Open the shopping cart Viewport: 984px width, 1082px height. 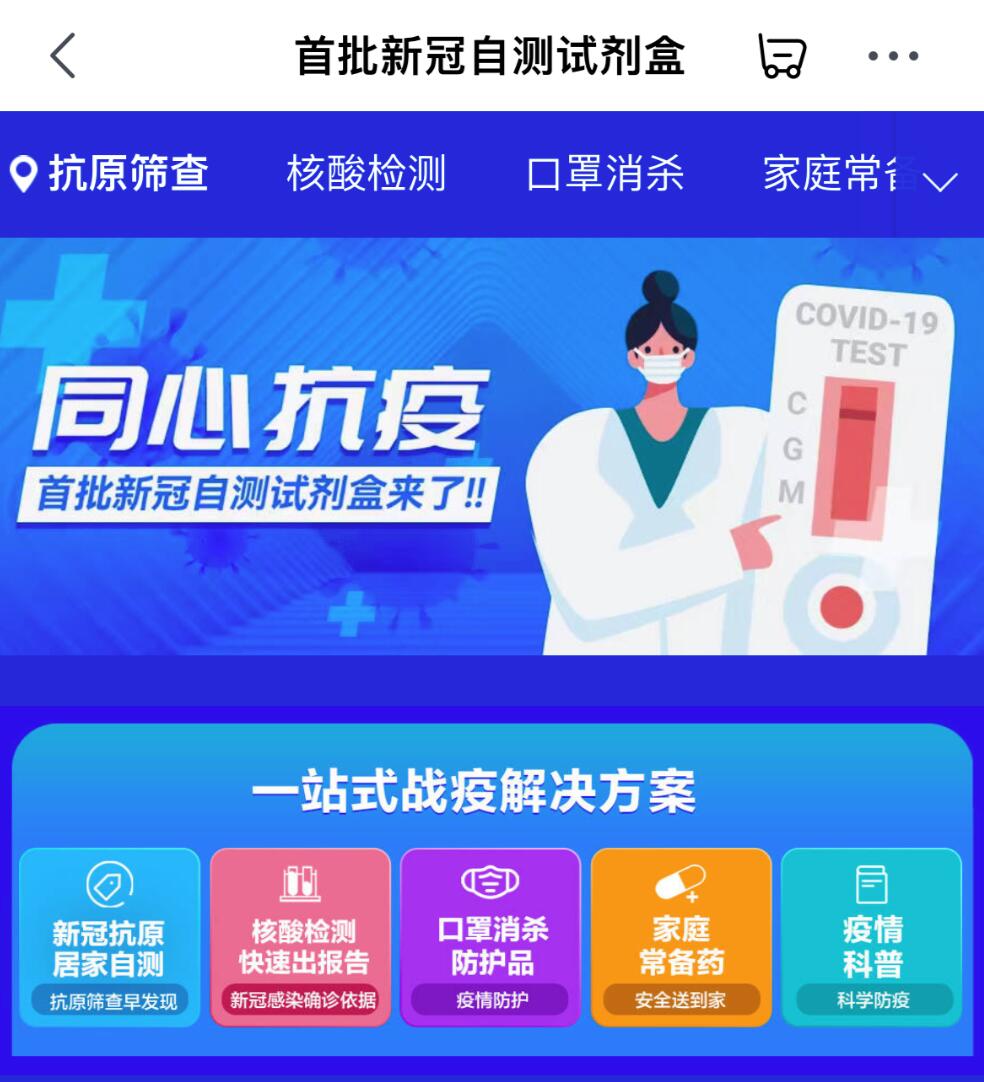click(x=781, y=56)
